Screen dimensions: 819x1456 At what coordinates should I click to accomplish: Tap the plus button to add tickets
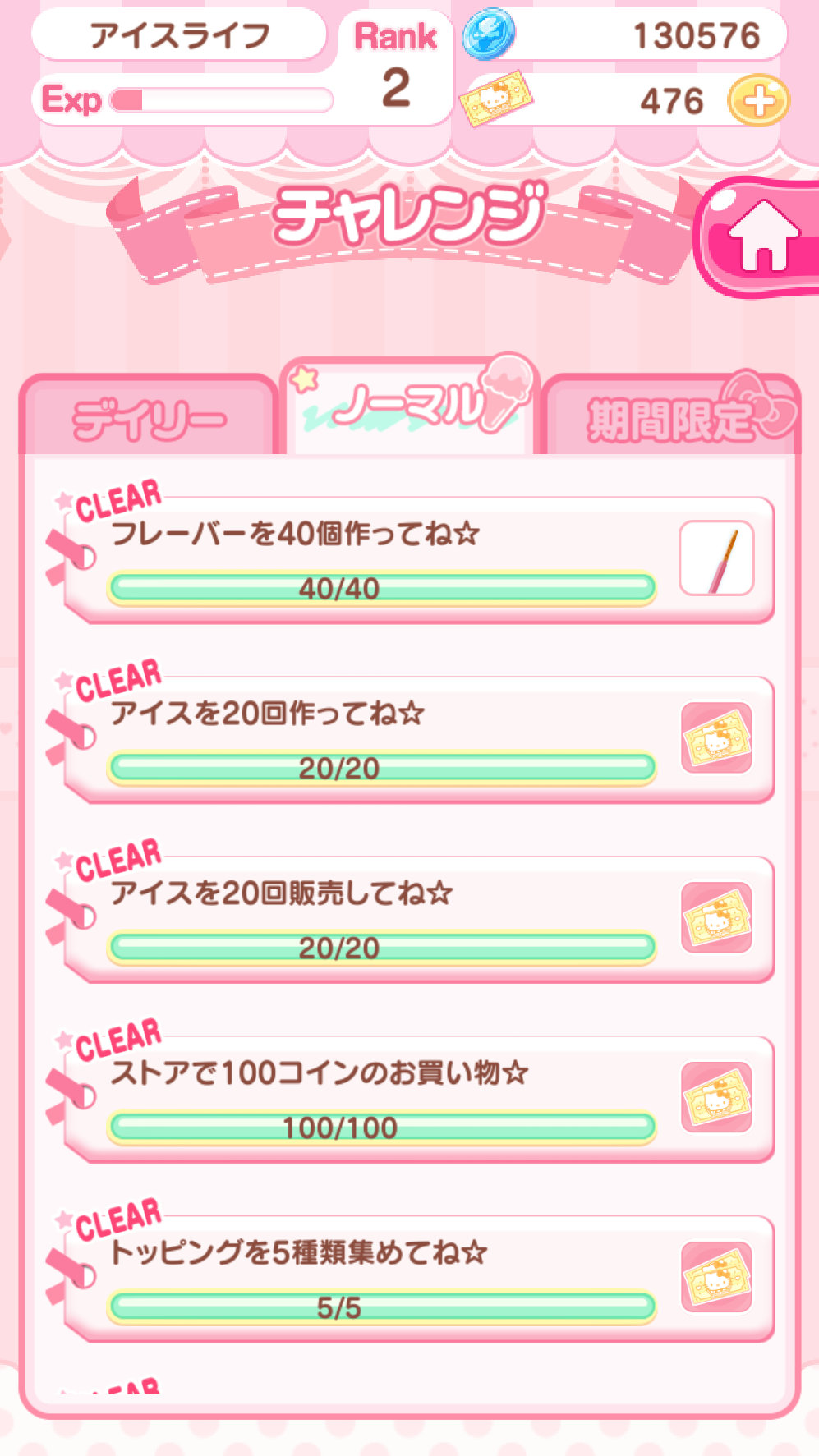click(757, 101)
